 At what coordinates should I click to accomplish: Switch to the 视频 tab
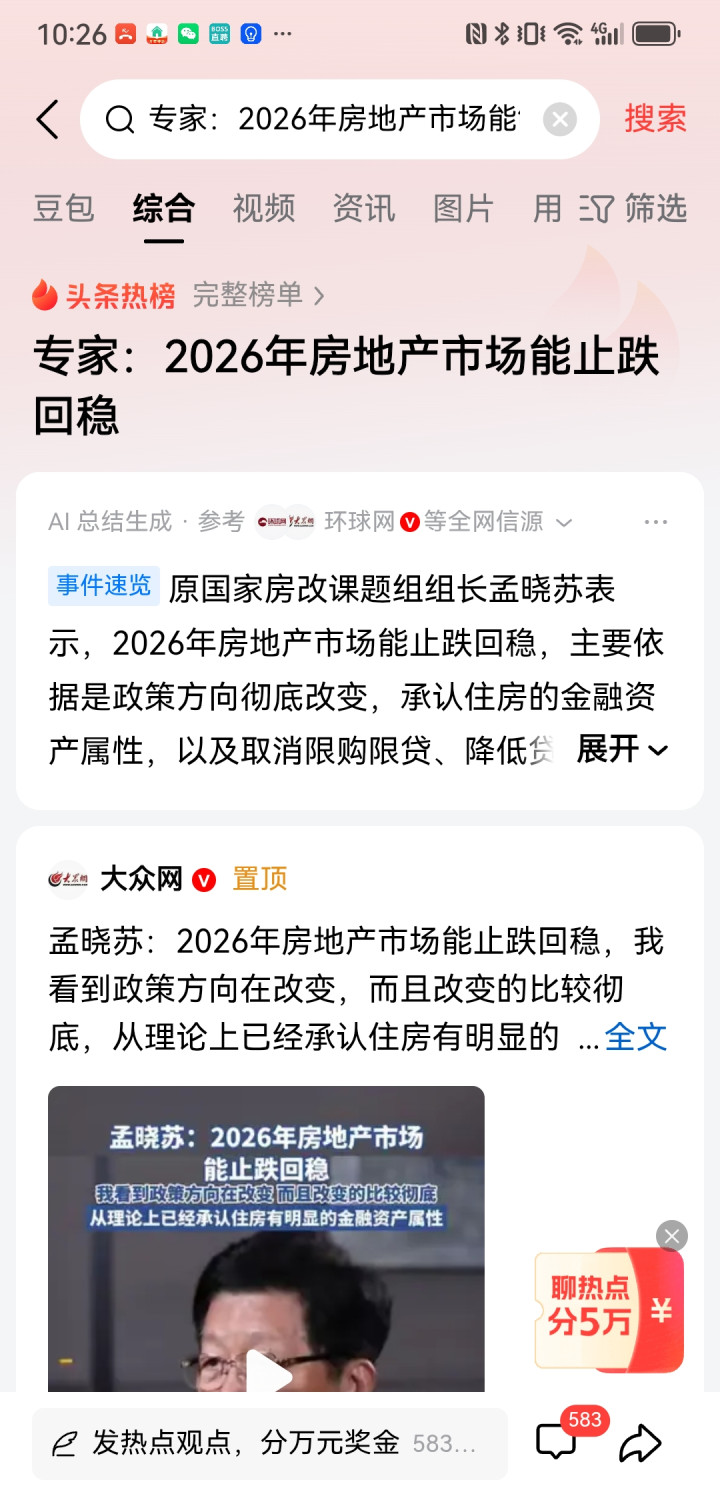click(264, 208)
